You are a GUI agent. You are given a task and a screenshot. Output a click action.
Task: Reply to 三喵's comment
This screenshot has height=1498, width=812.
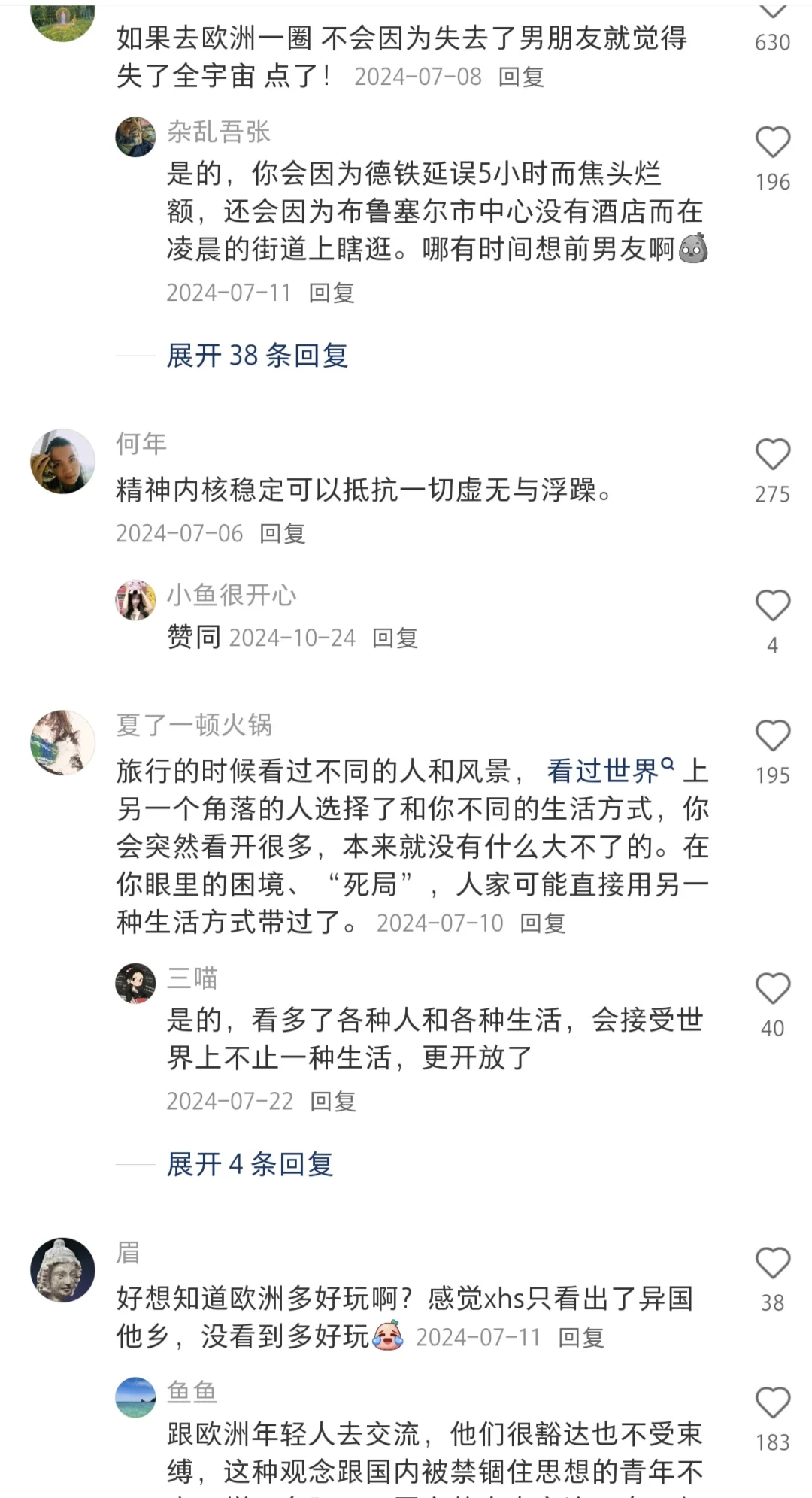(x=332, y=1101)
